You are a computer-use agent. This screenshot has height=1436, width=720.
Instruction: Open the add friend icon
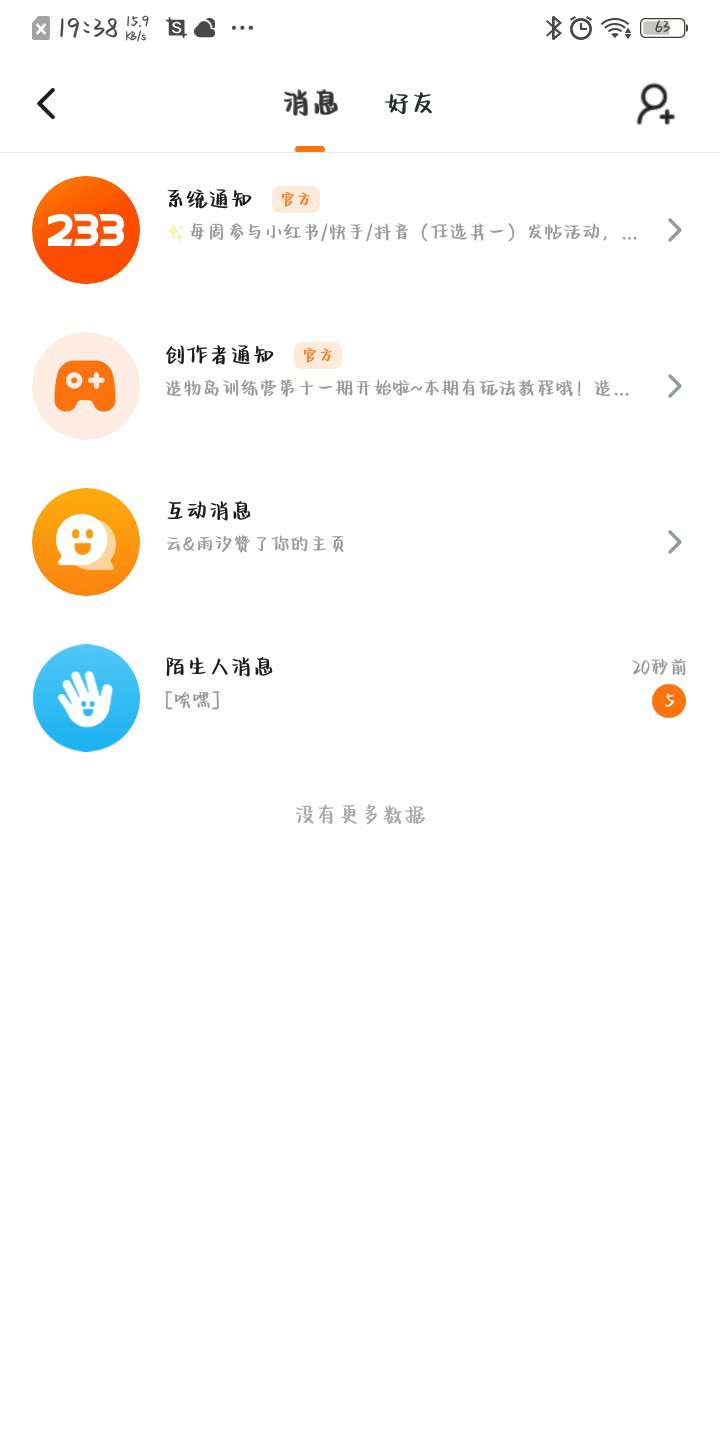point(656,104)
